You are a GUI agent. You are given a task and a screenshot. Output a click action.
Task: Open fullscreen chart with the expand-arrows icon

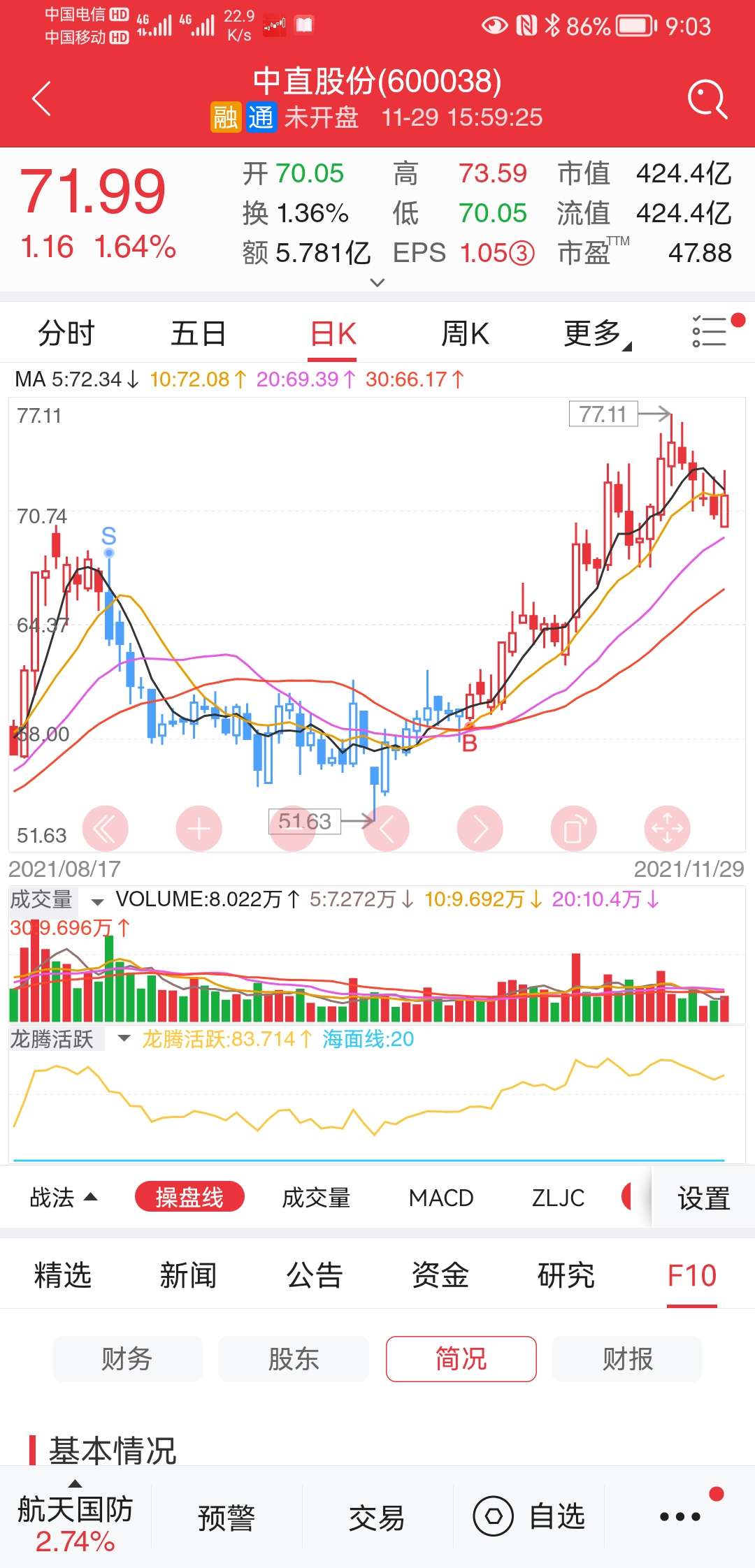(x=668, y=828)
